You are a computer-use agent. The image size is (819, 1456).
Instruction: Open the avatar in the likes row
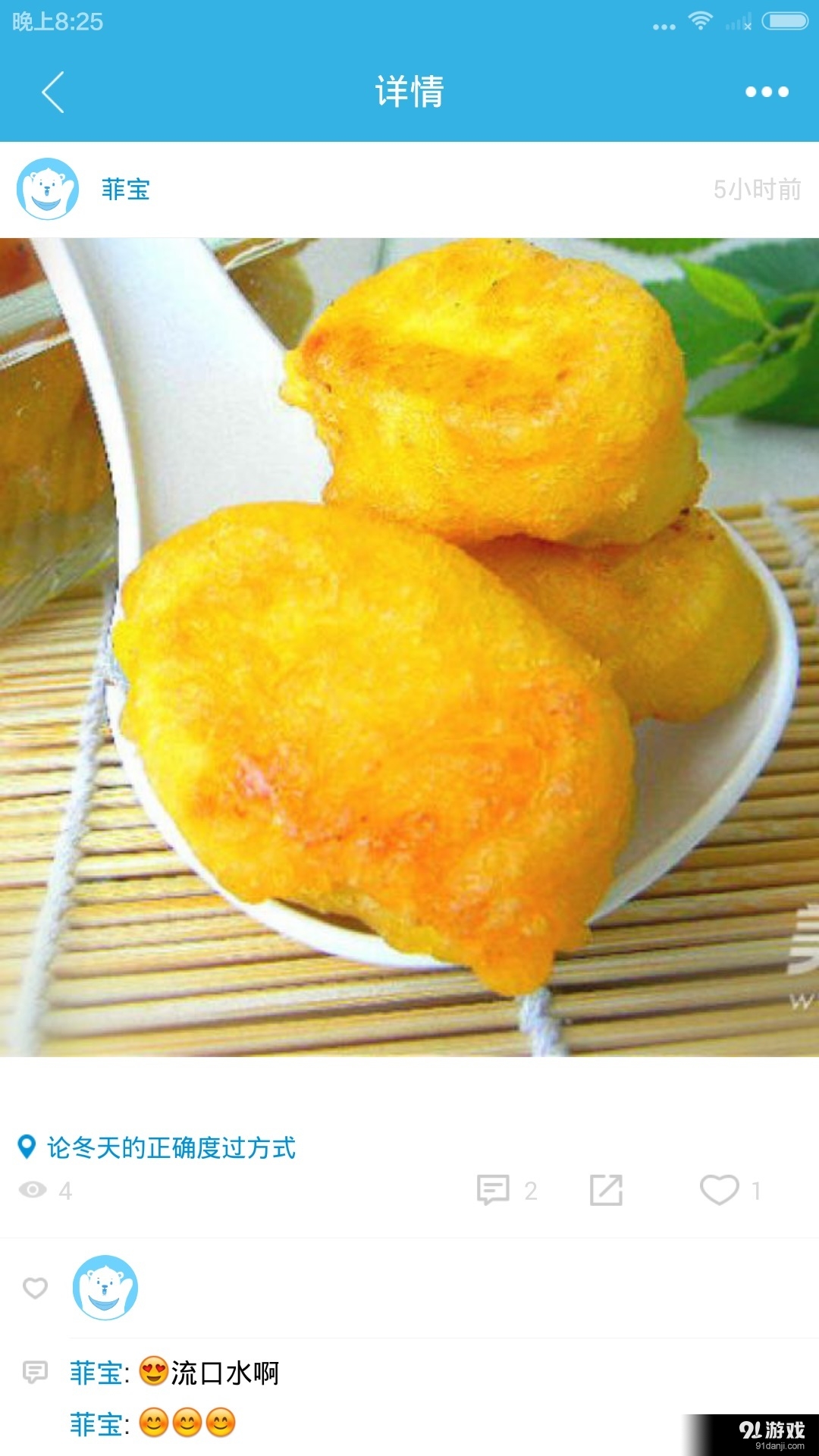click(x=105, y=1288)
